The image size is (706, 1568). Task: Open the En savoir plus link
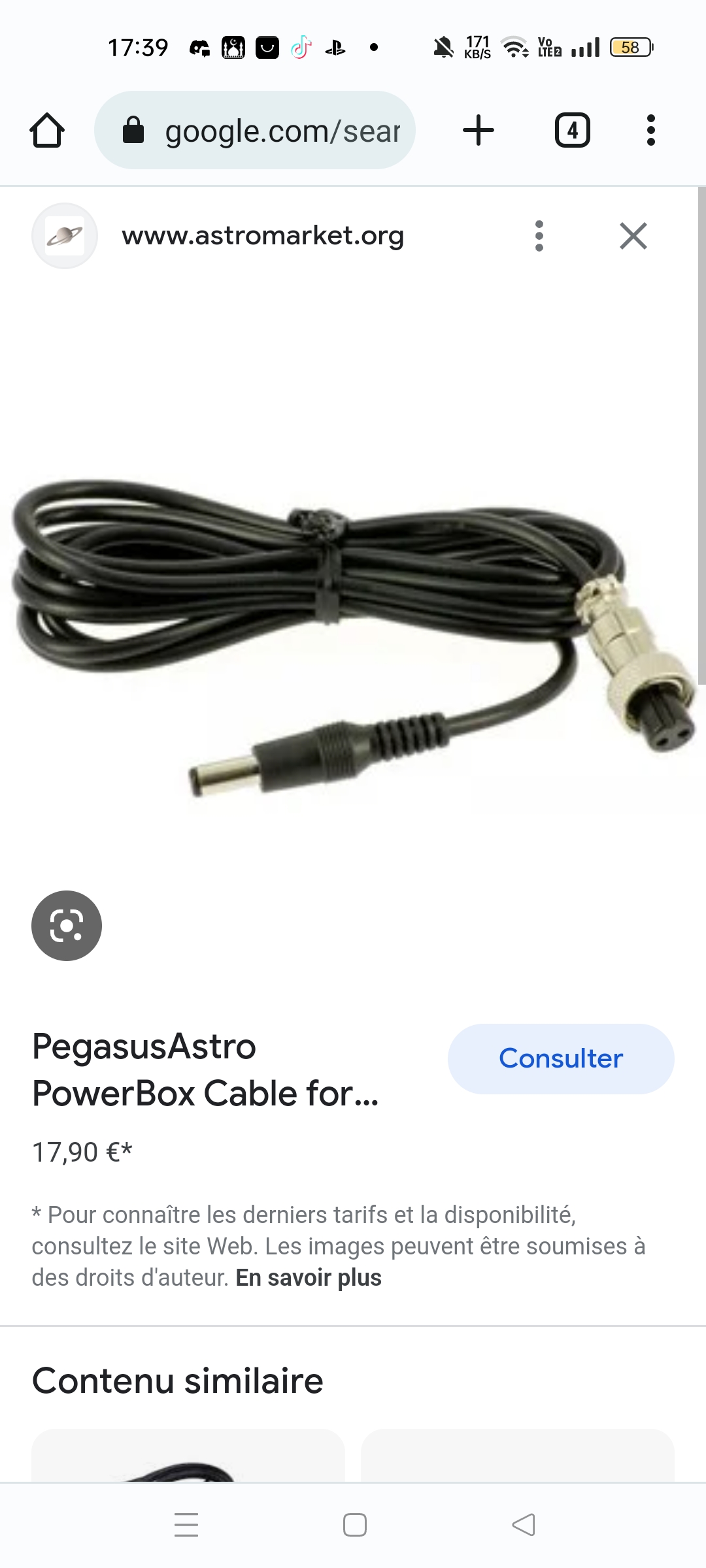click(x=309, y=1277)
